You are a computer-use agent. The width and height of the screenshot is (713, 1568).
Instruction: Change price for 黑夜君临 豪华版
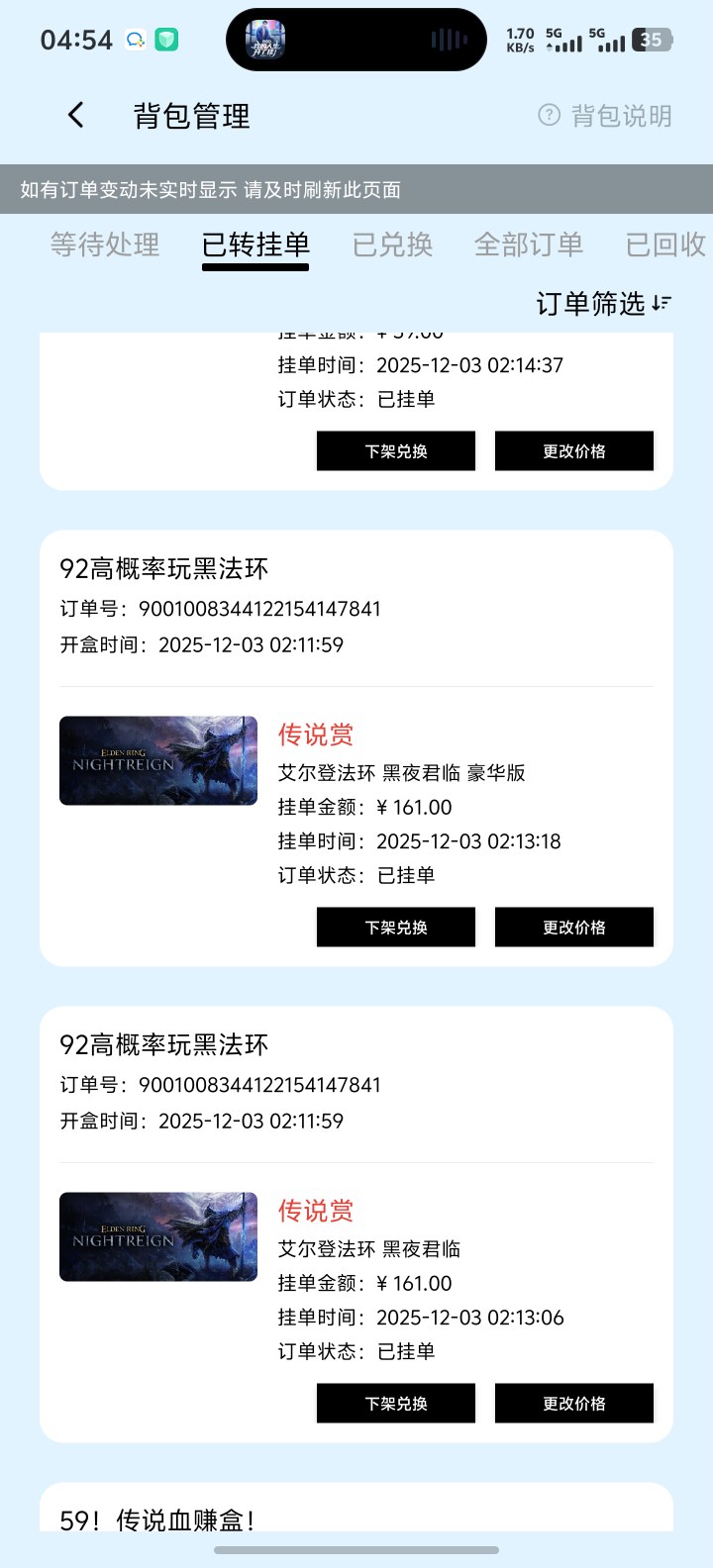(574, 928)
